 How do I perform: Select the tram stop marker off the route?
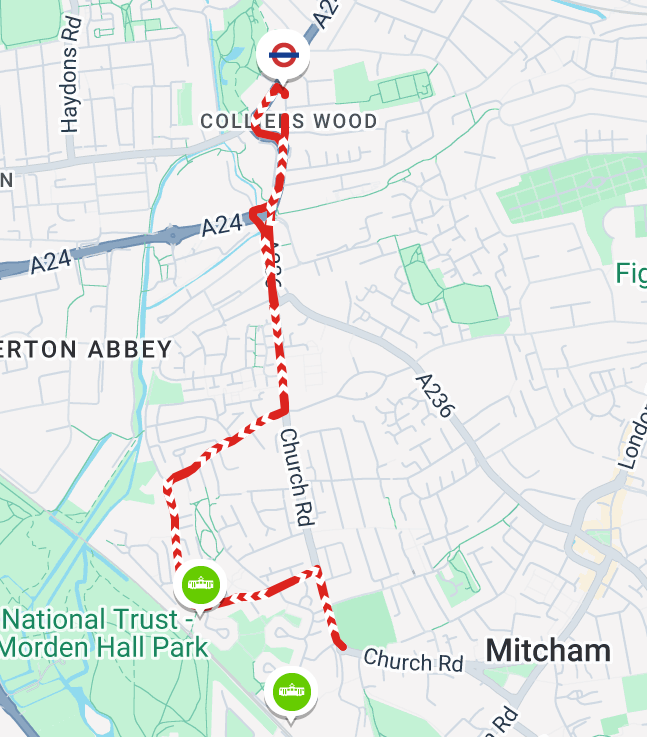coord(291,690)
